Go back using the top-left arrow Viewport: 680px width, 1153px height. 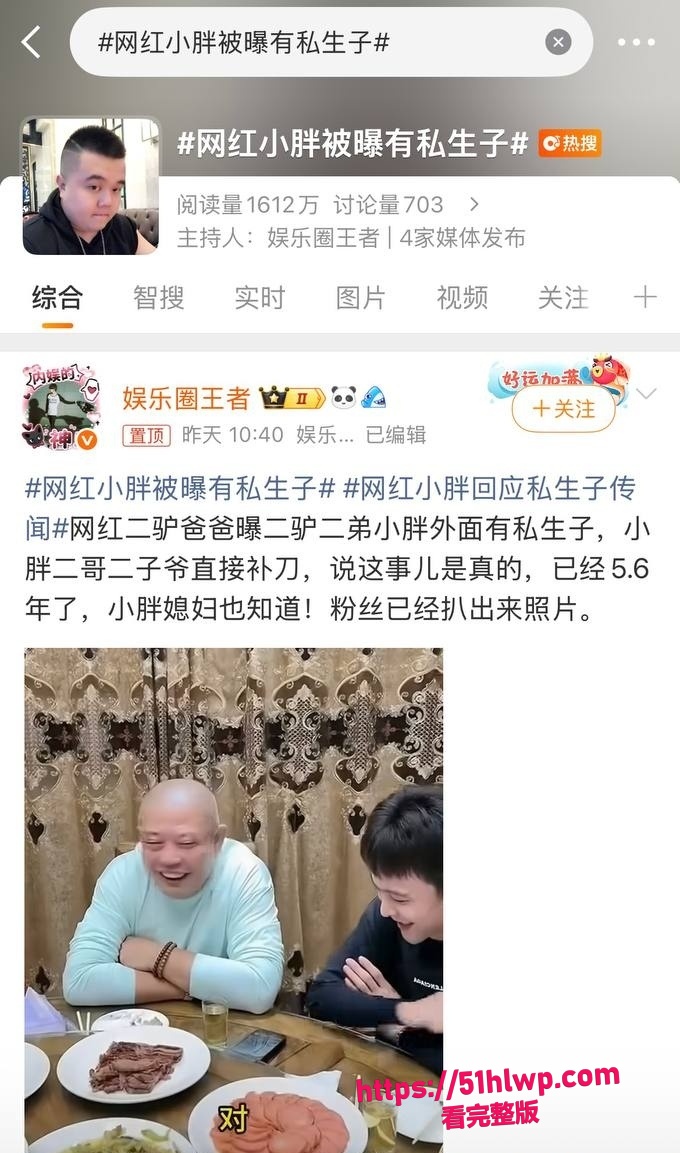[32, 43]
